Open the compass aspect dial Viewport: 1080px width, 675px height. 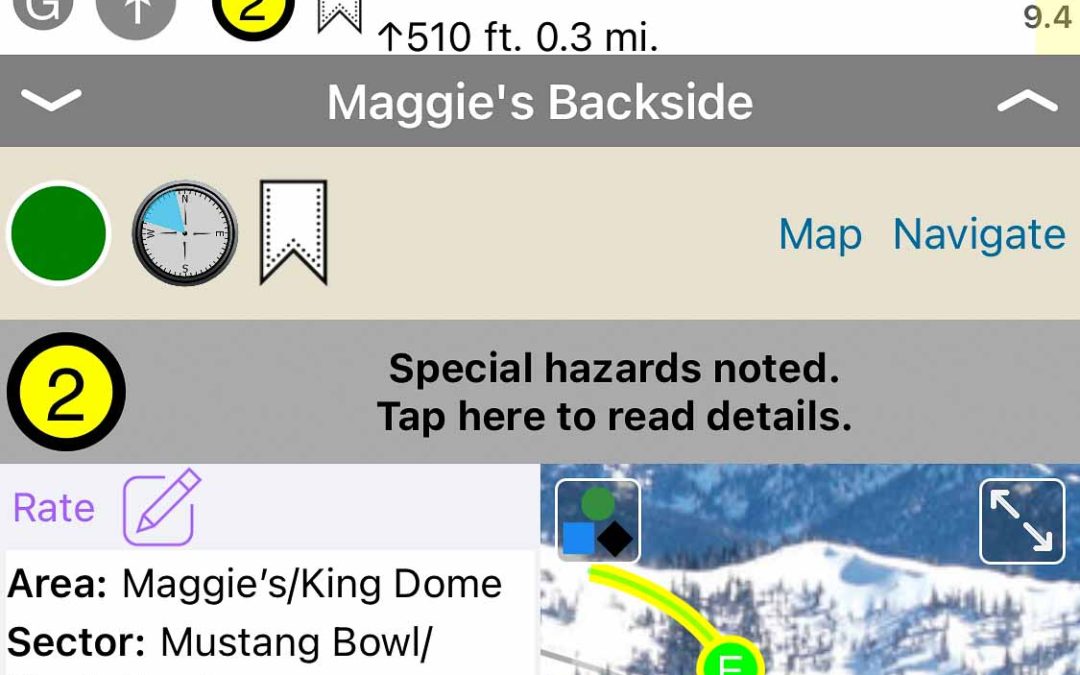(185, 233)
